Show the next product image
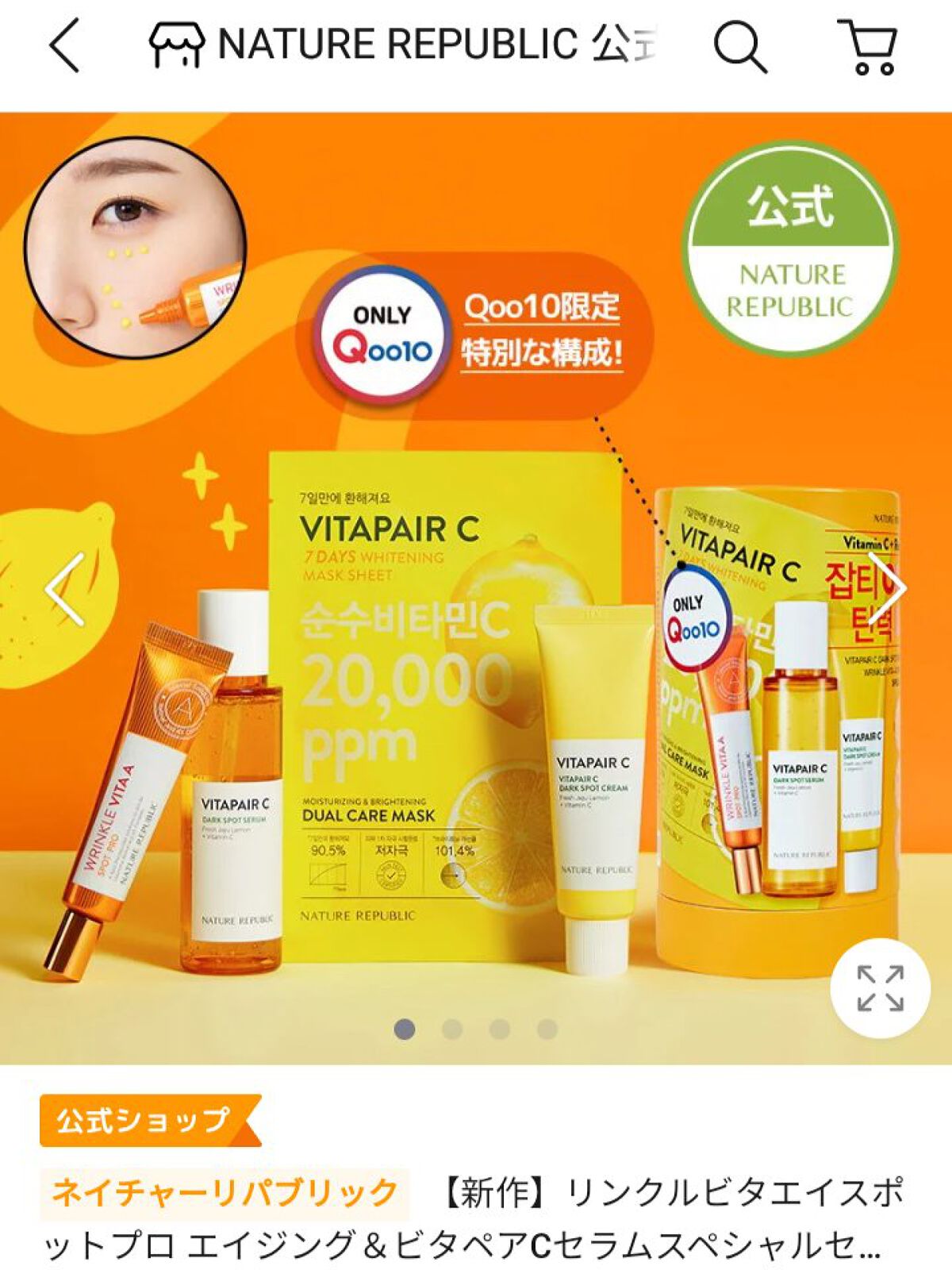952x1270 pixels. 887,589
